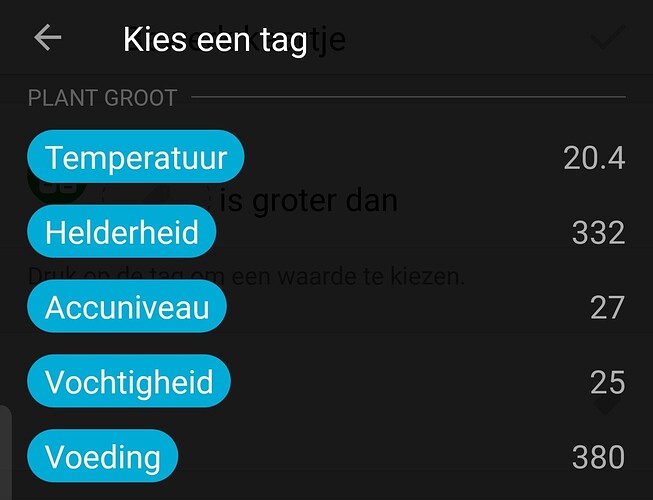Choose the Helderheid tag
The image size is (653, 500).
pos(122,233)
